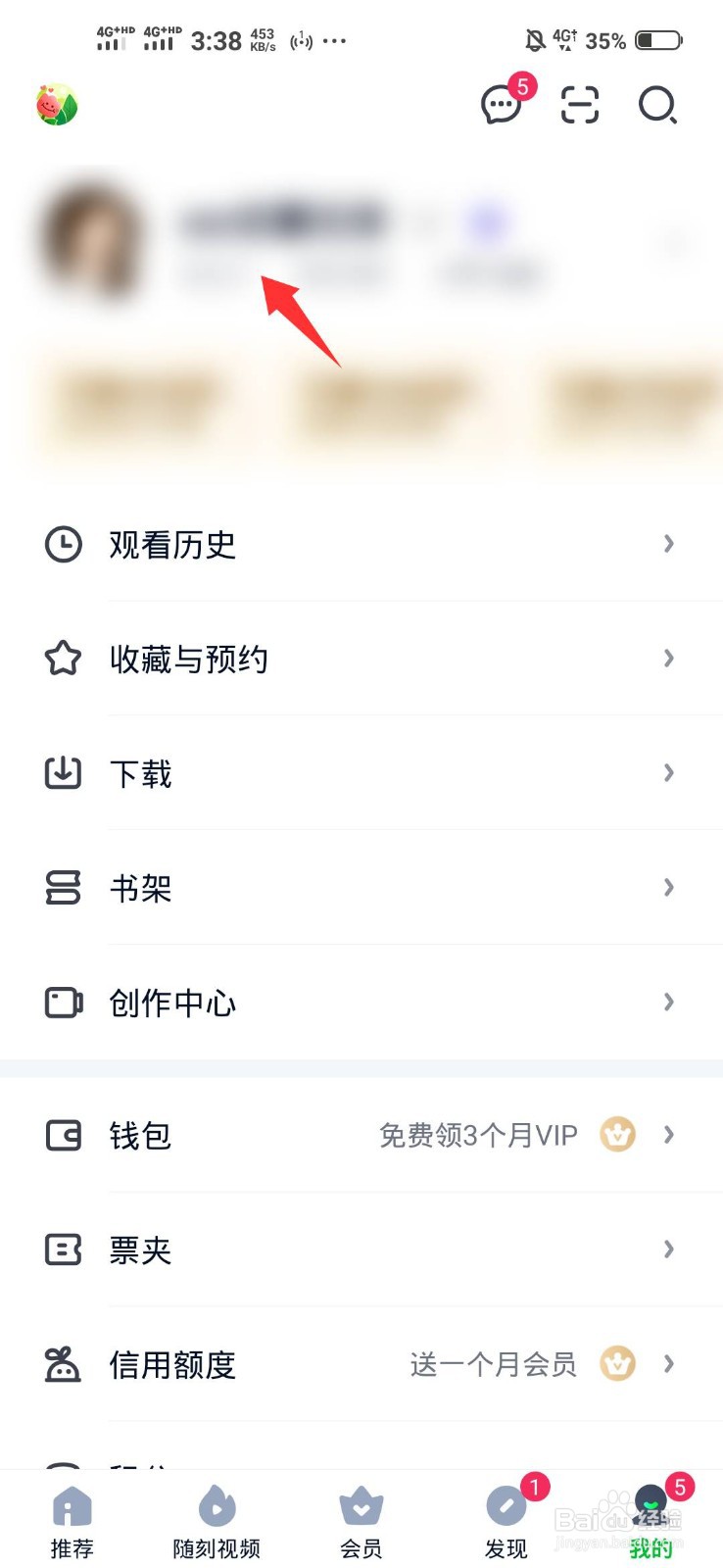The width and height of the screenshot is (723, 1568).
Task: Open the scan QR code icon
Action: point(578,106)
